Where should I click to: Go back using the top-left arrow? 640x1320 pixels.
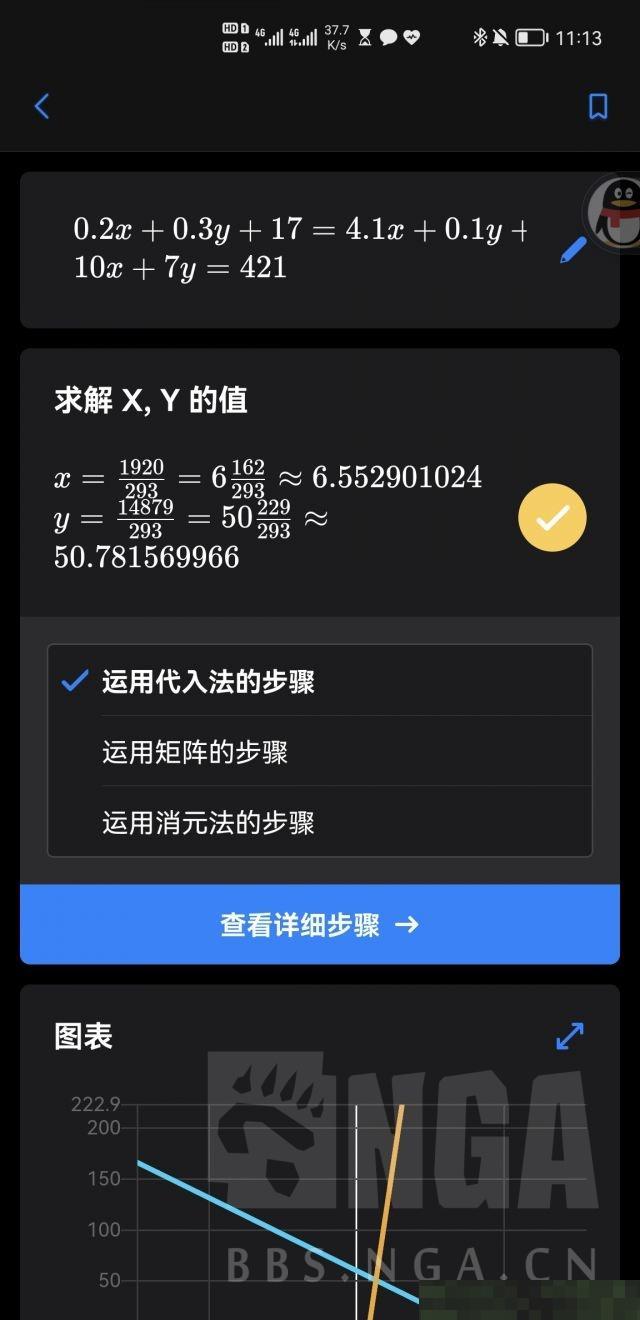pyautogui.click(x=42, y=106)
